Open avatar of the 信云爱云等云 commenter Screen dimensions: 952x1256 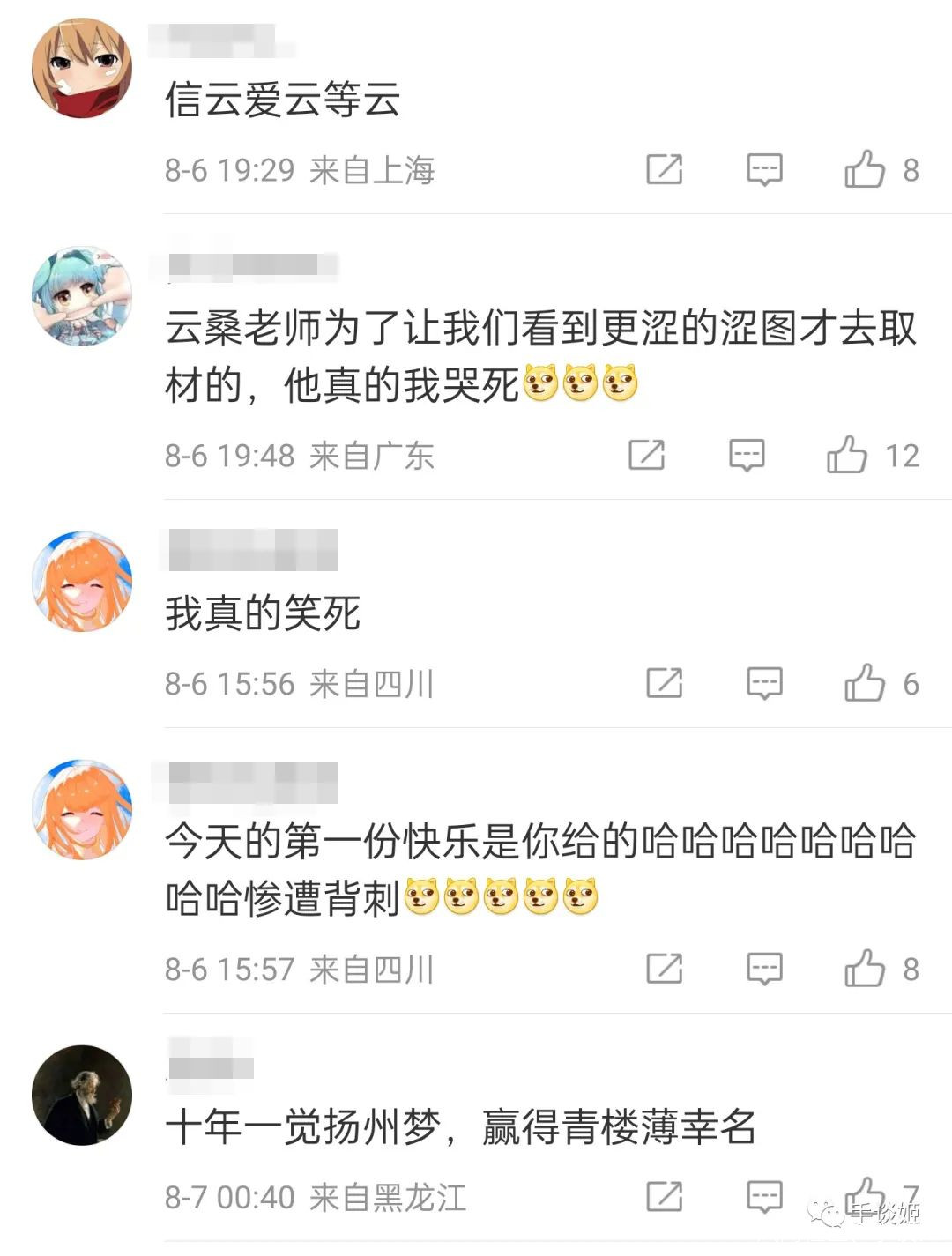click(81, 68)
